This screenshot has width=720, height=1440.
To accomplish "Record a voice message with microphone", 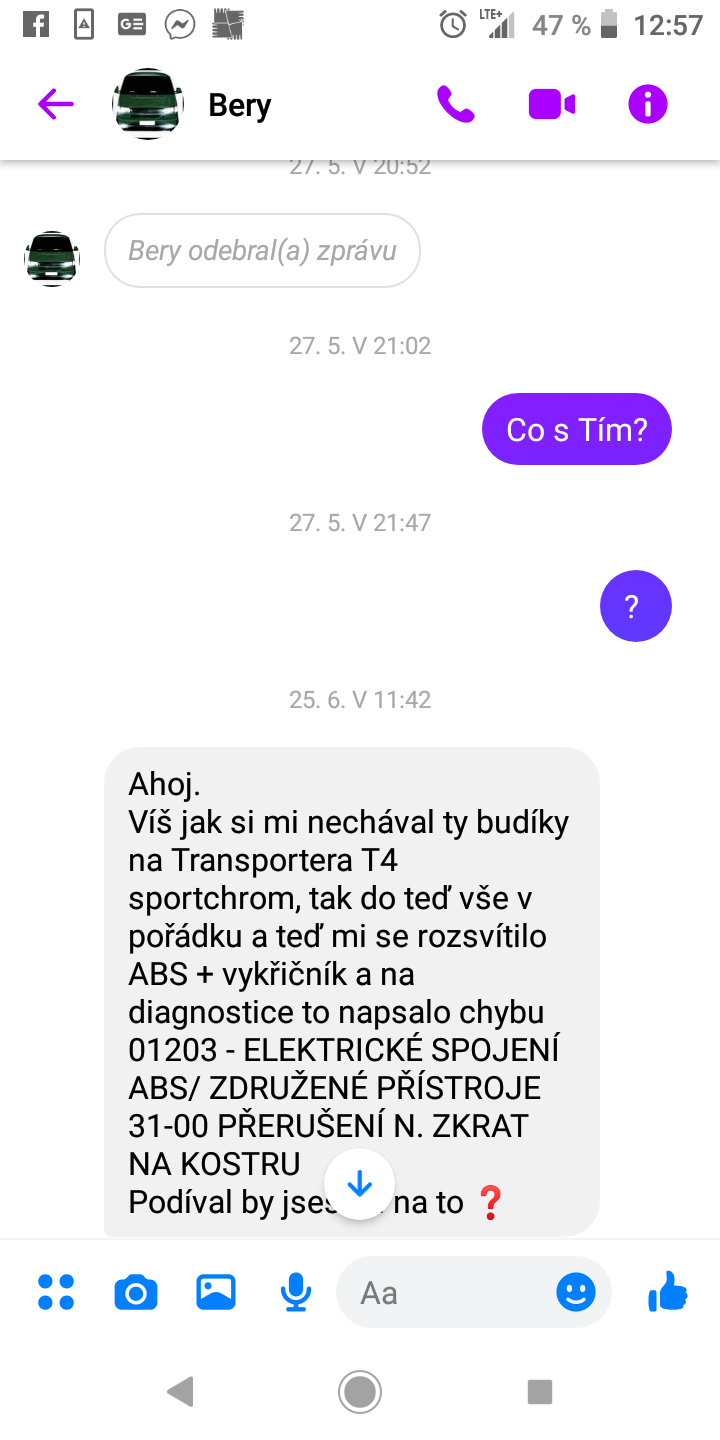I will (x=295, y=1292).
